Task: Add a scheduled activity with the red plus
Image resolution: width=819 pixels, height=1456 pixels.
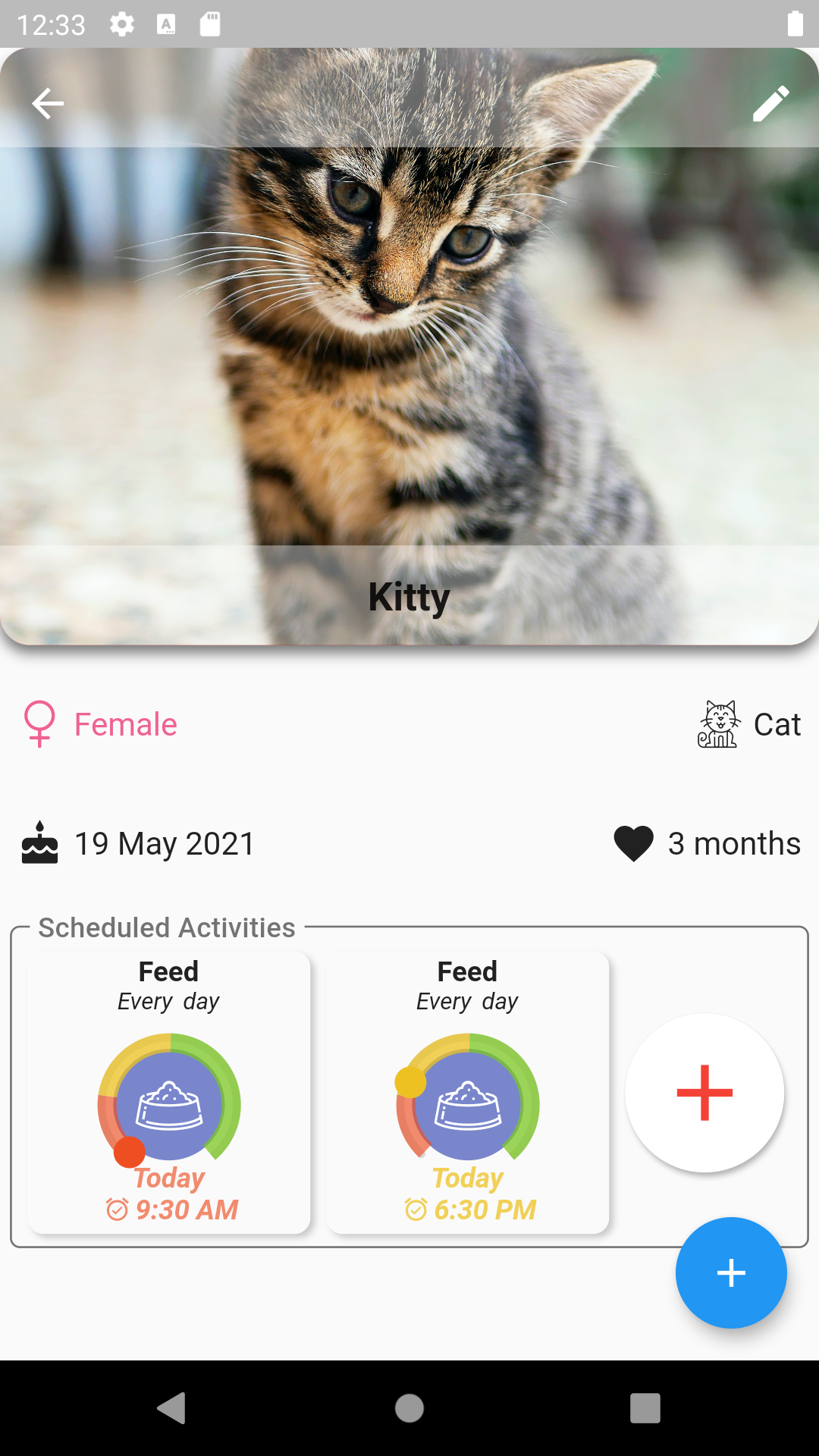Action: click(704, 1093)
